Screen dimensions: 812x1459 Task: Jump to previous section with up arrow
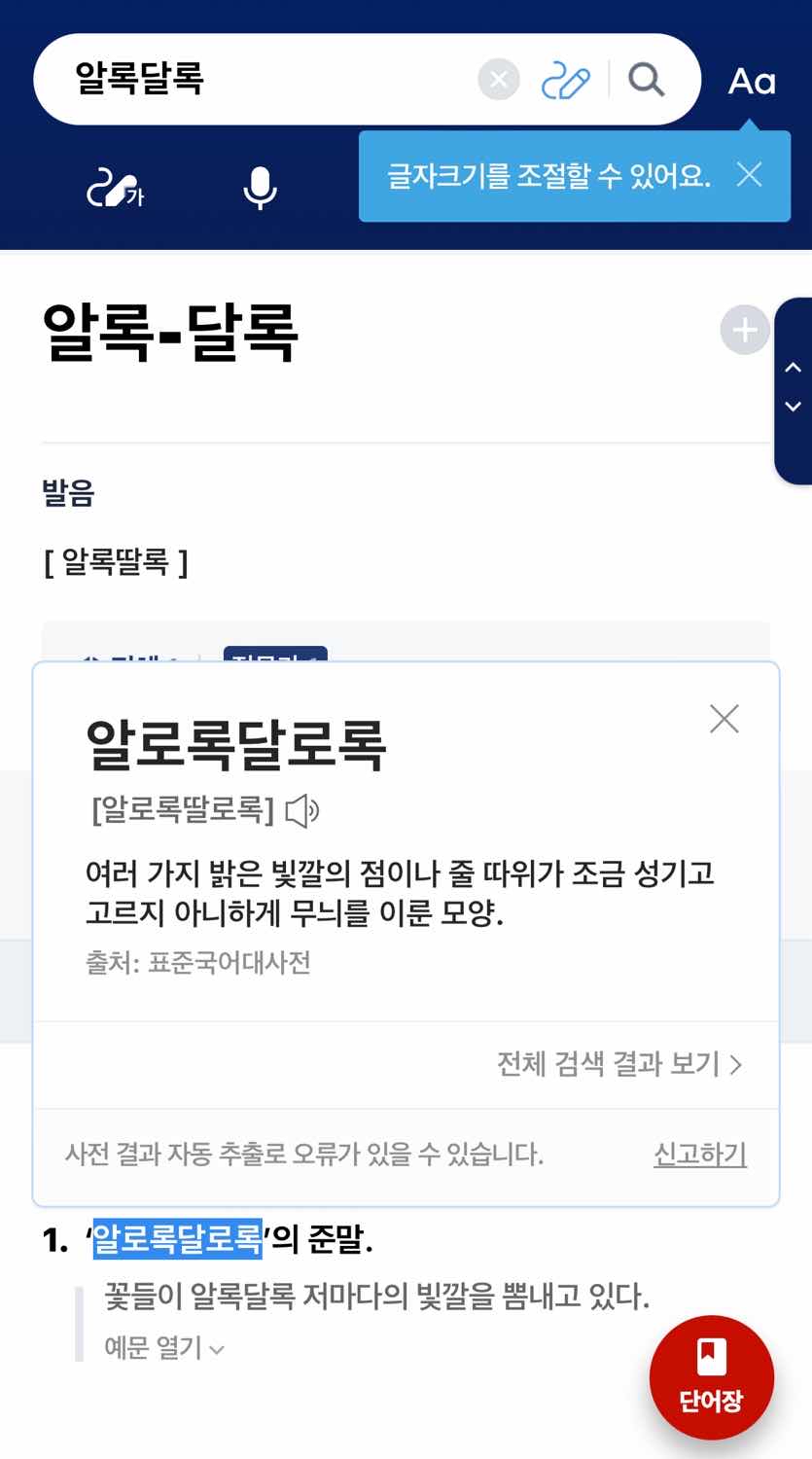tap(793, 368)
